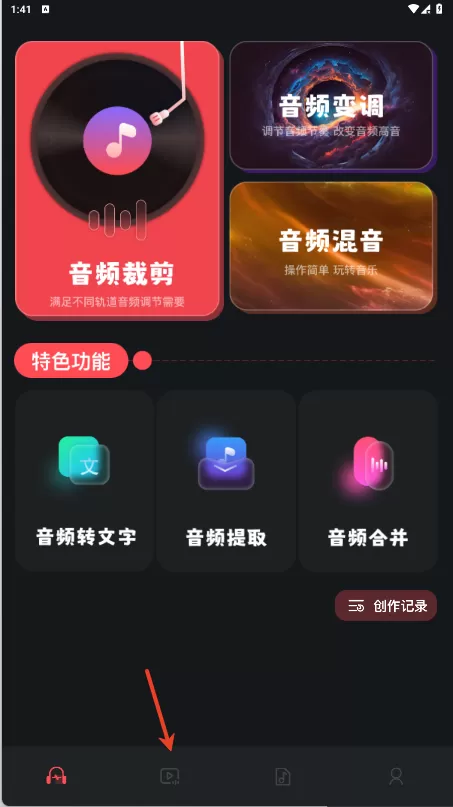Switch to the music file tab
This screenshot has width=453, height=807.
283,776
